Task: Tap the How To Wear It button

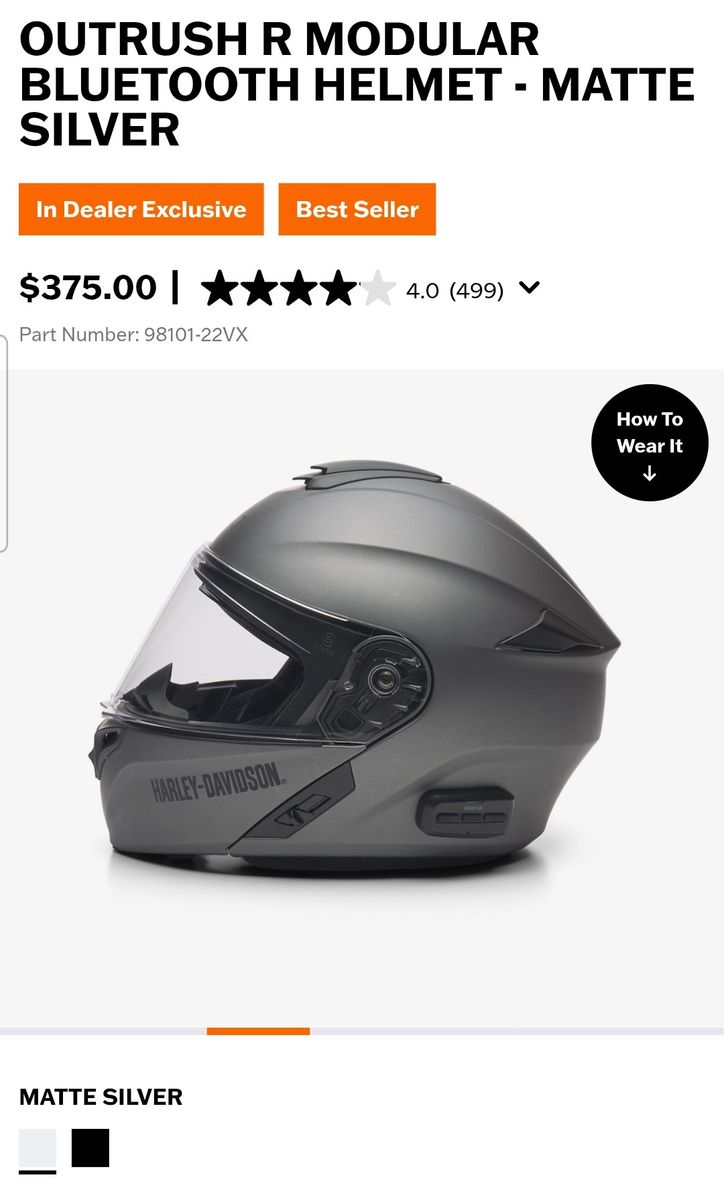Action: click(649, 443)
